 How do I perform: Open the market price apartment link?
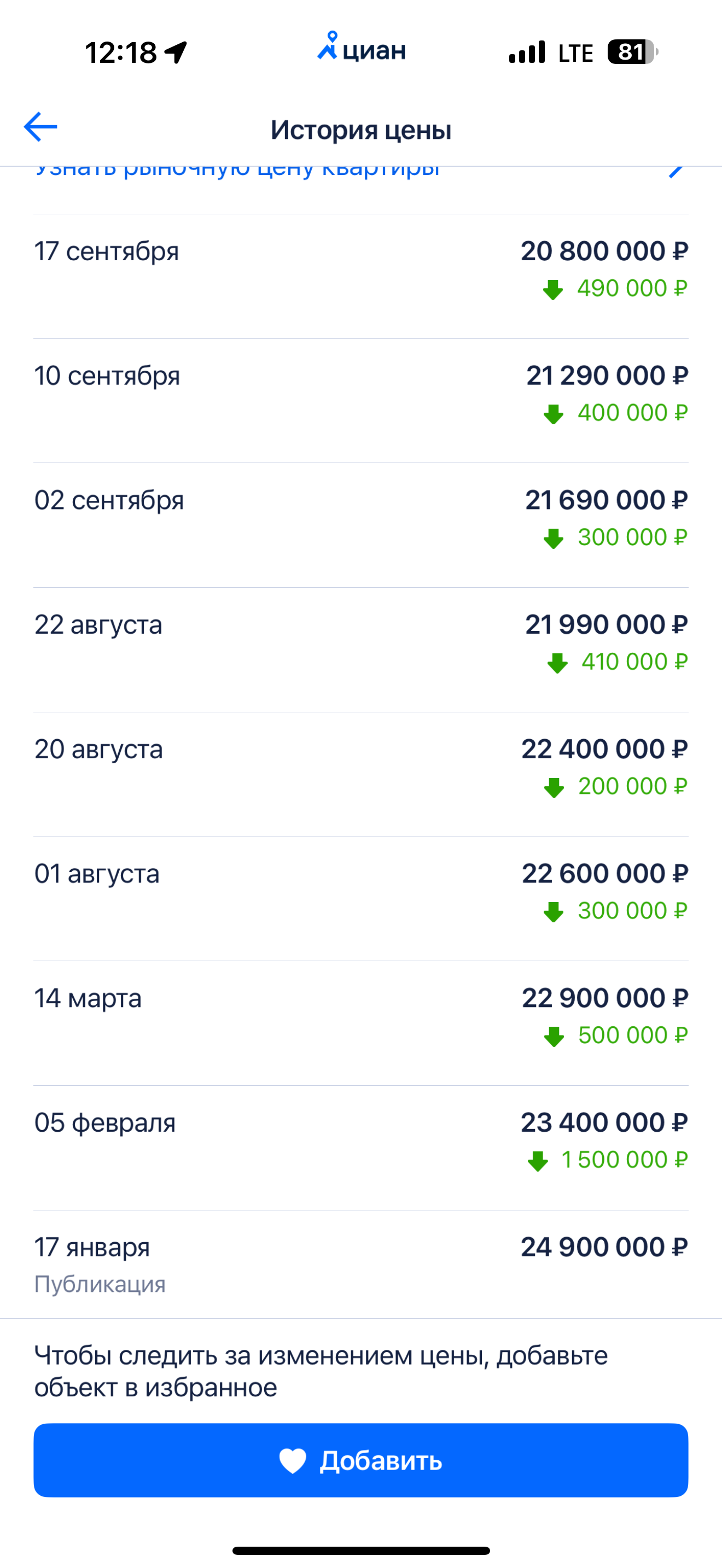click(x=360, y=172)
